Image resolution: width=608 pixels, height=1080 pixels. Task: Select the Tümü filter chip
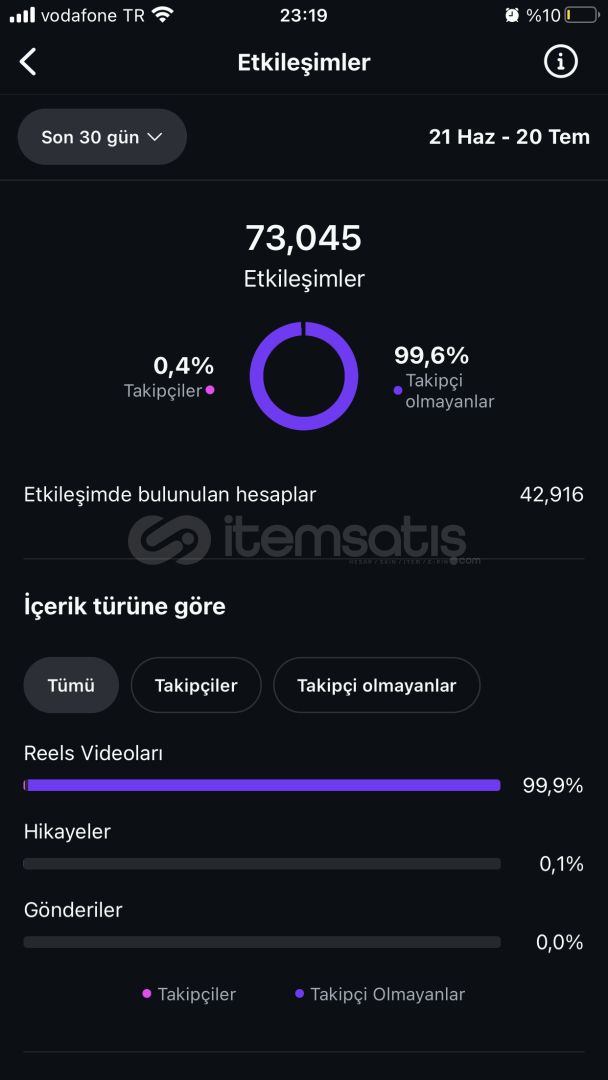point(71,685)
